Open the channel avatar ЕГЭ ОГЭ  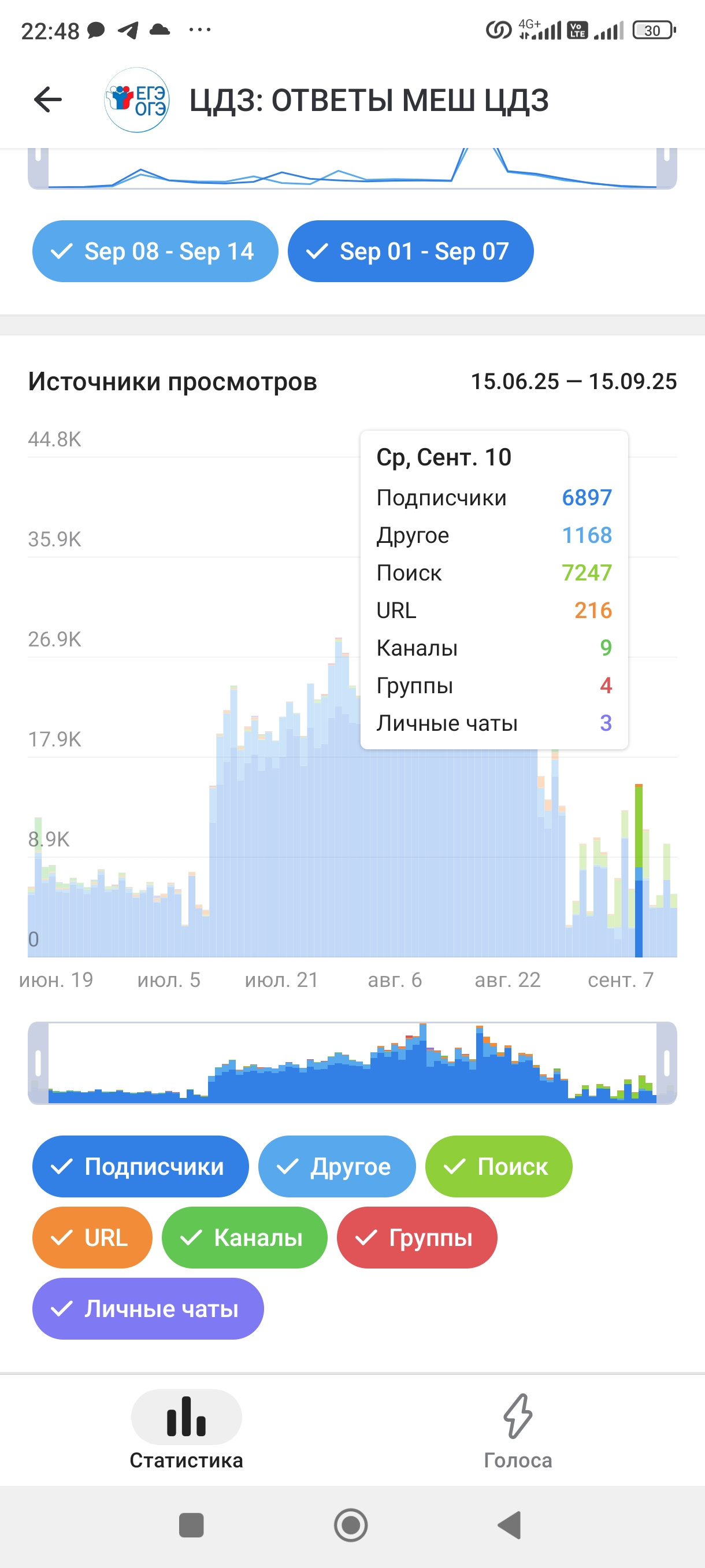(x=137, y=100)
